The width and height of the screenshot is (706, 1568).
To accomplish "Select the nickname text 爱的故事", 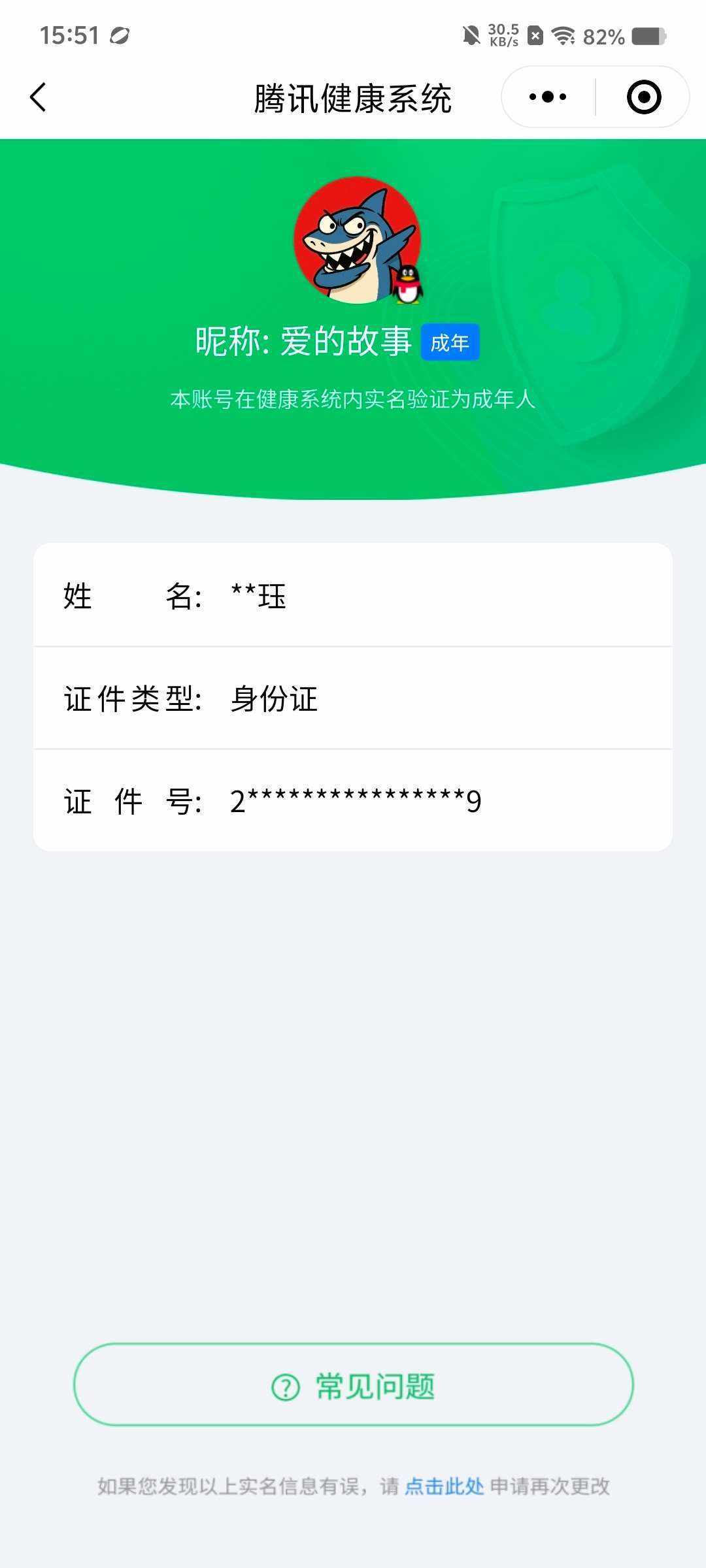I will point(347,341).
